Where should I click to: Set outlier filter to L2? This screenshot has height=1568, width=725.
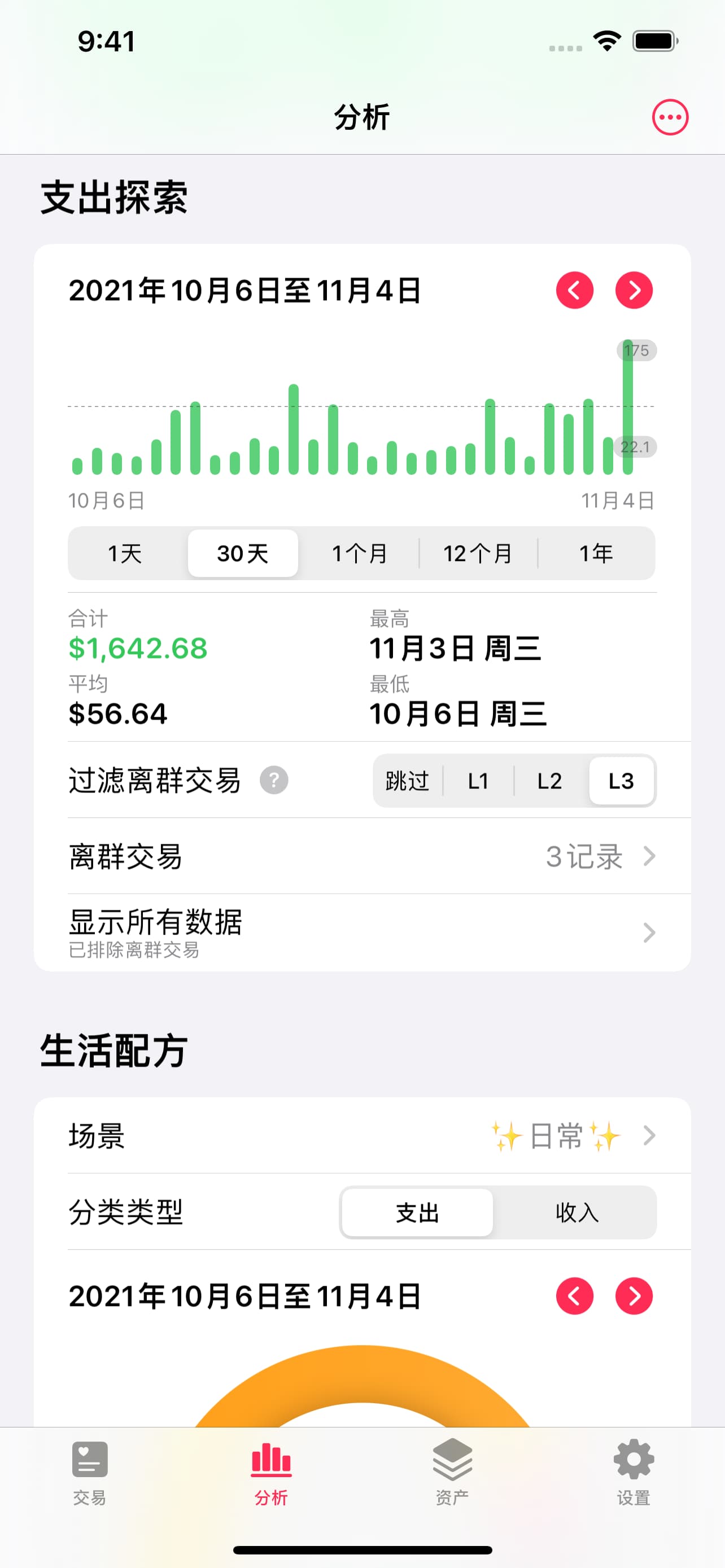click(x=549, y=781)
